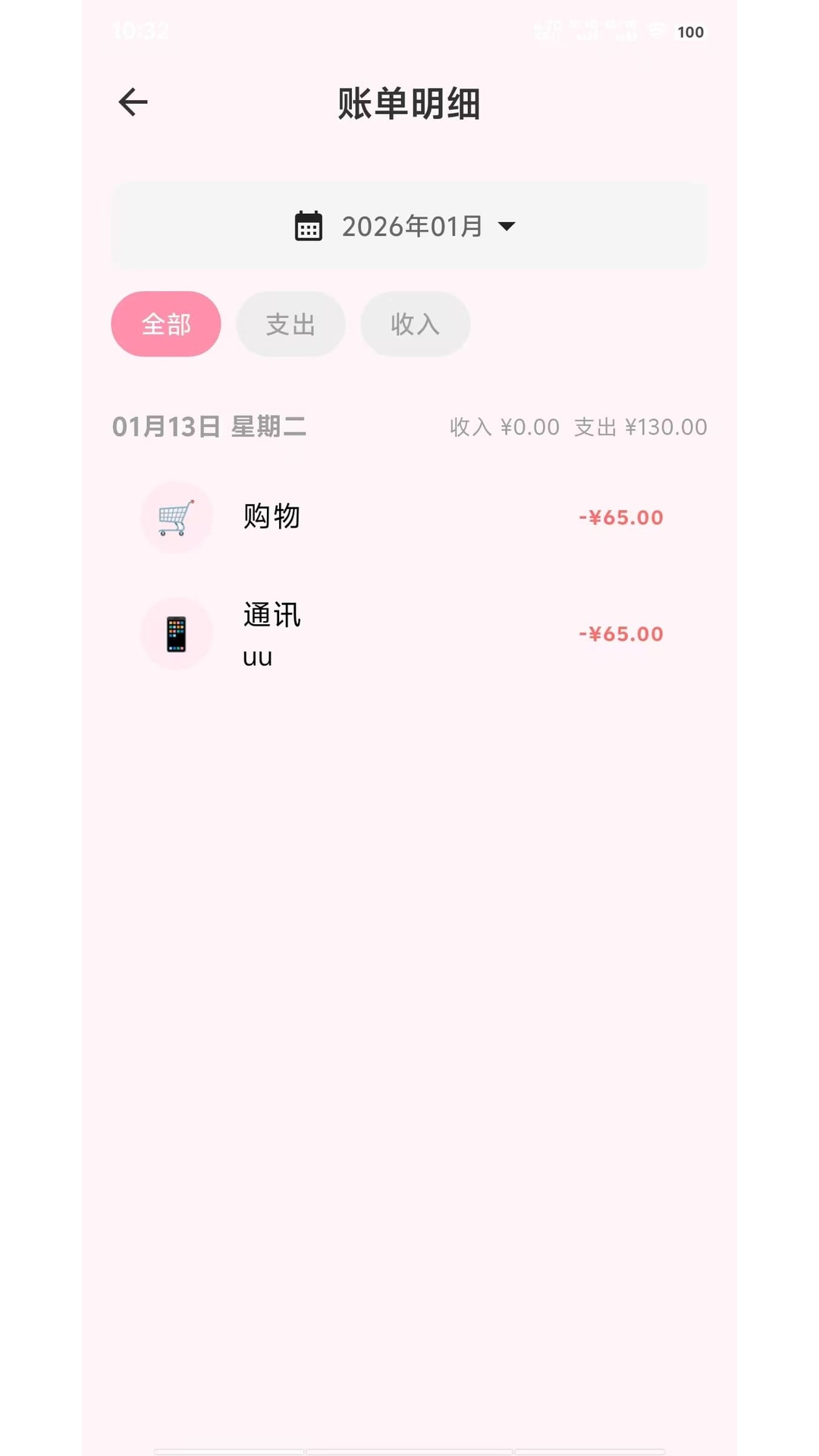Screen dimensions: 819x1456
Task: Click the shopping cart icon for 购物 entry
Action: click(176, 516)
